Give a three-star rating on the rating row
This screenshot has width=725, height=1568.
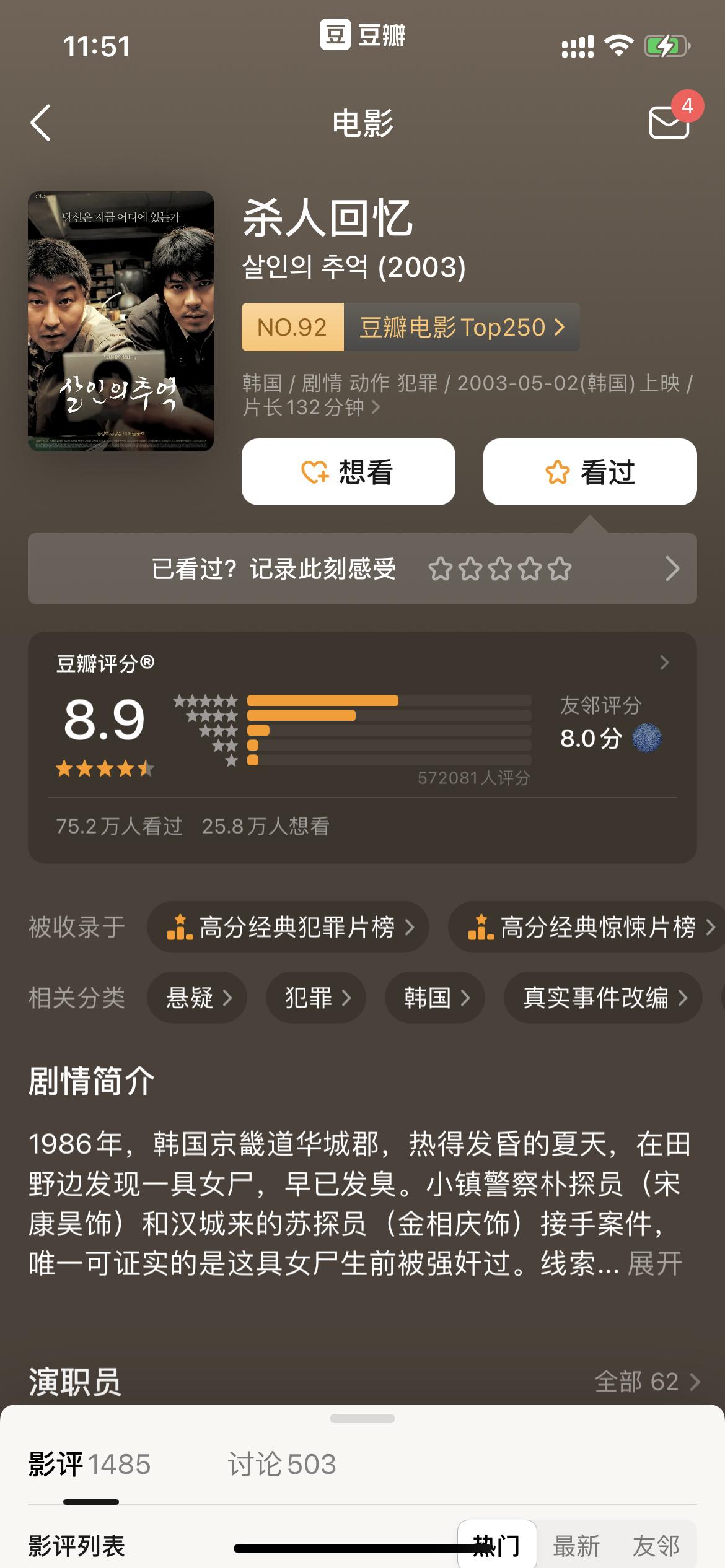point(501,568)
